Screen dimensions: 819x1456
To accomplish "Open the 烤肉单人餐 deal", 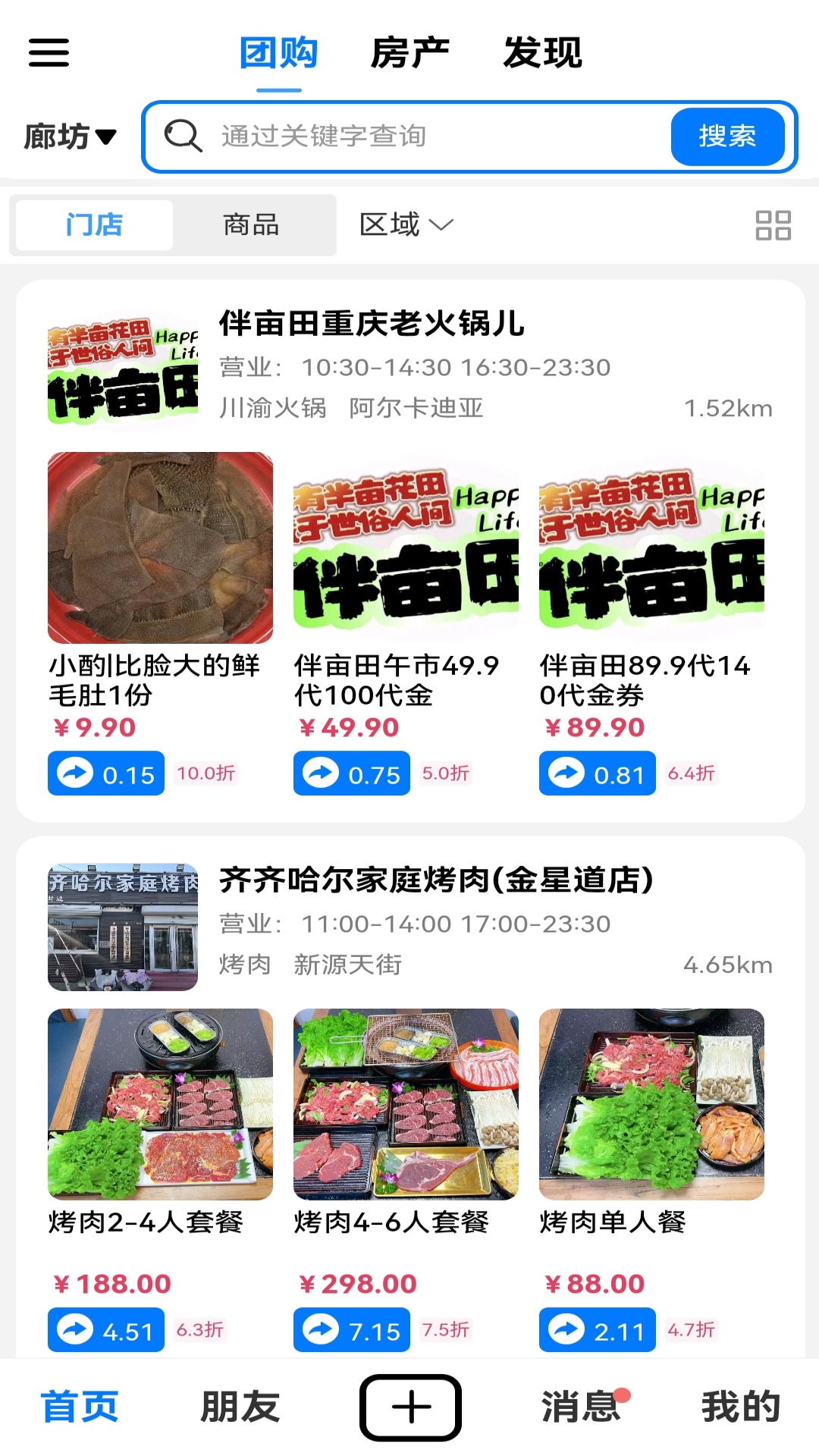I will click(651, 1104).
